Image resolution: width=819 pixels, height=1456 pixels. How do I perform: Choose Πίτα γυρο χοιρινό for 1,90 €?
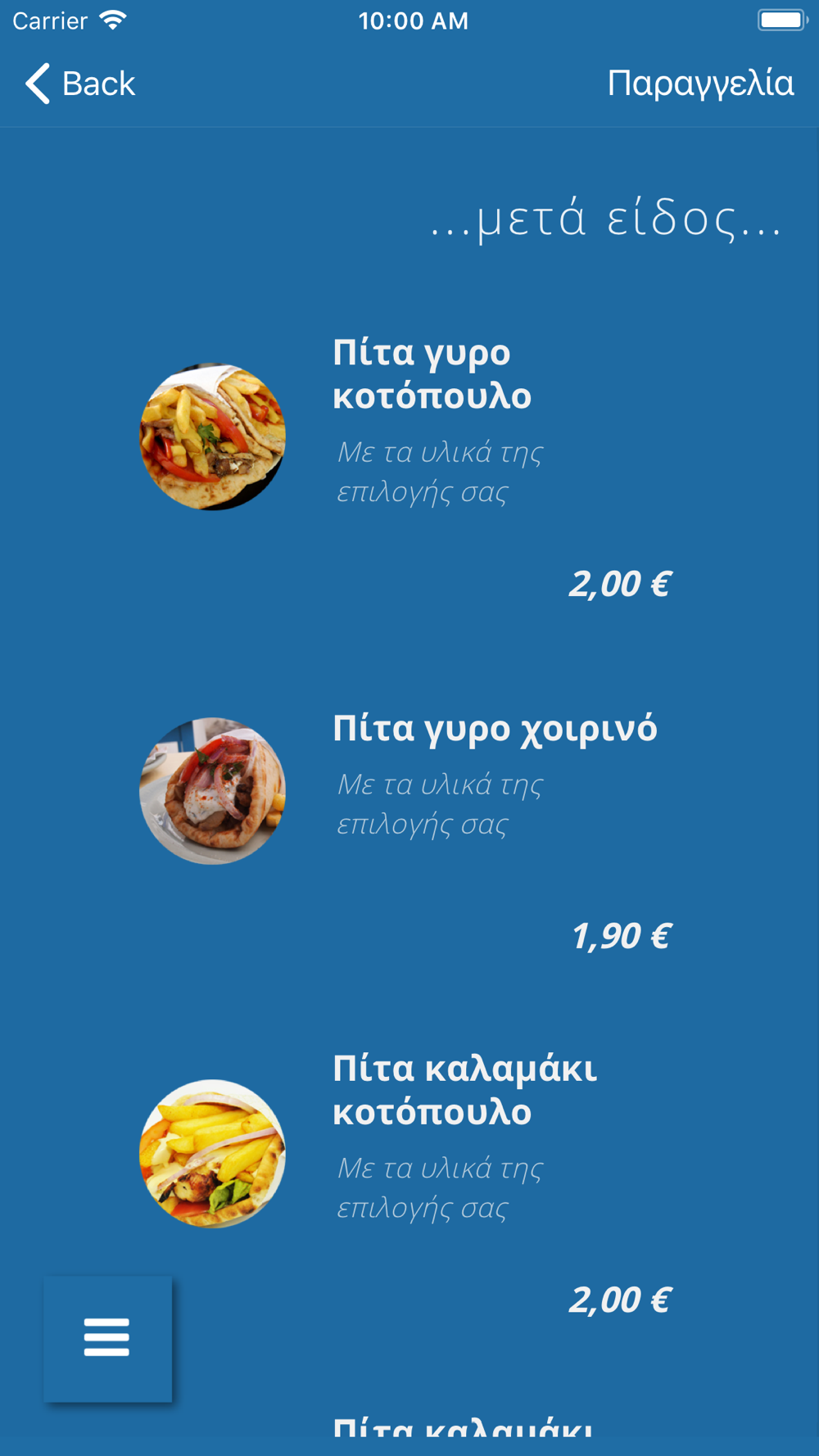pyautogui.click(x=494, y=729)
